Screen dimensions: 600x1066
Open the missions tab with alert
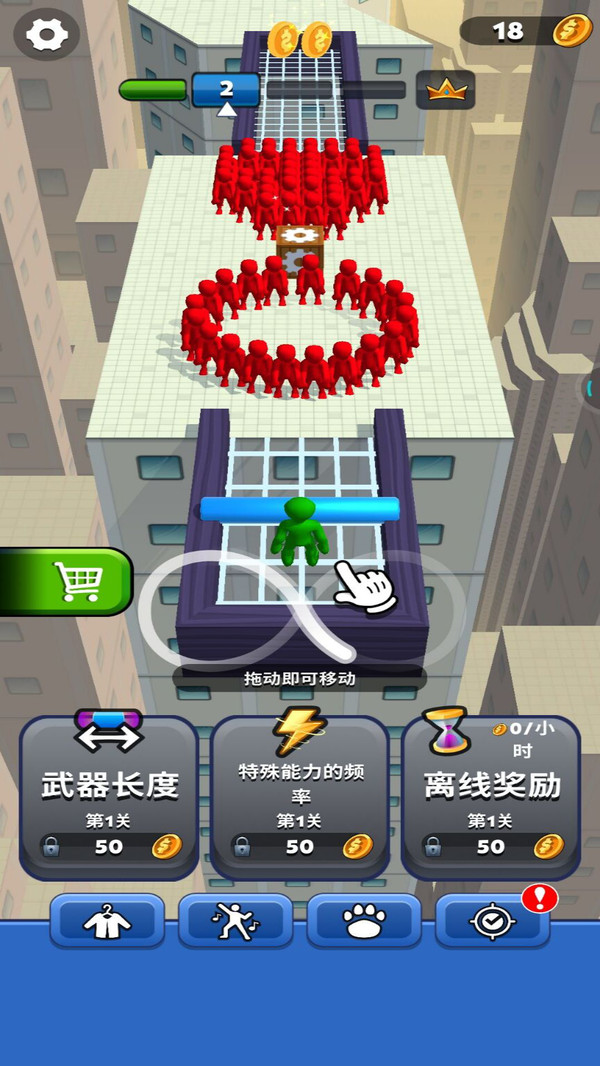click(x=492, y=922)
